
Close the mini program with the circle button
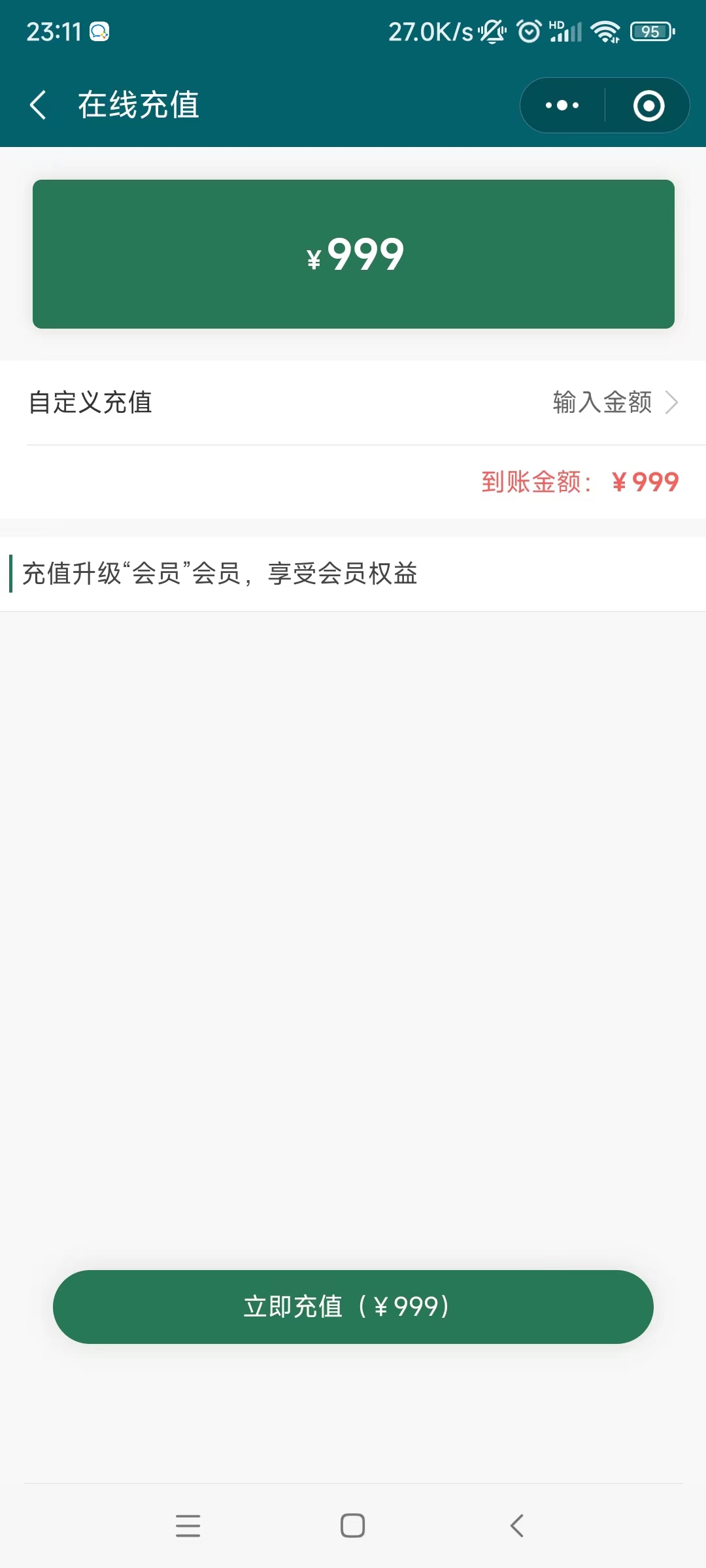(648, 105)
